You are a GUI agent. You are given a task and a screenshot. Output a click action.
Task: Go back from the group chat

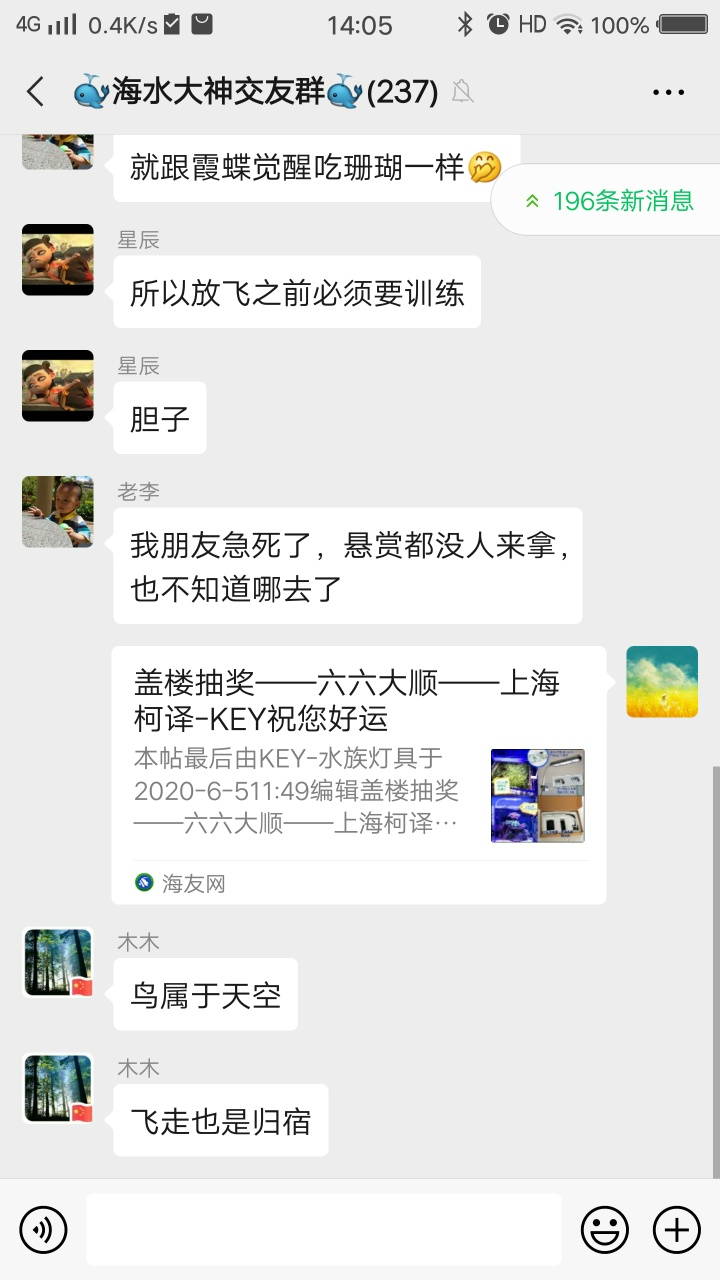(36, 92)
